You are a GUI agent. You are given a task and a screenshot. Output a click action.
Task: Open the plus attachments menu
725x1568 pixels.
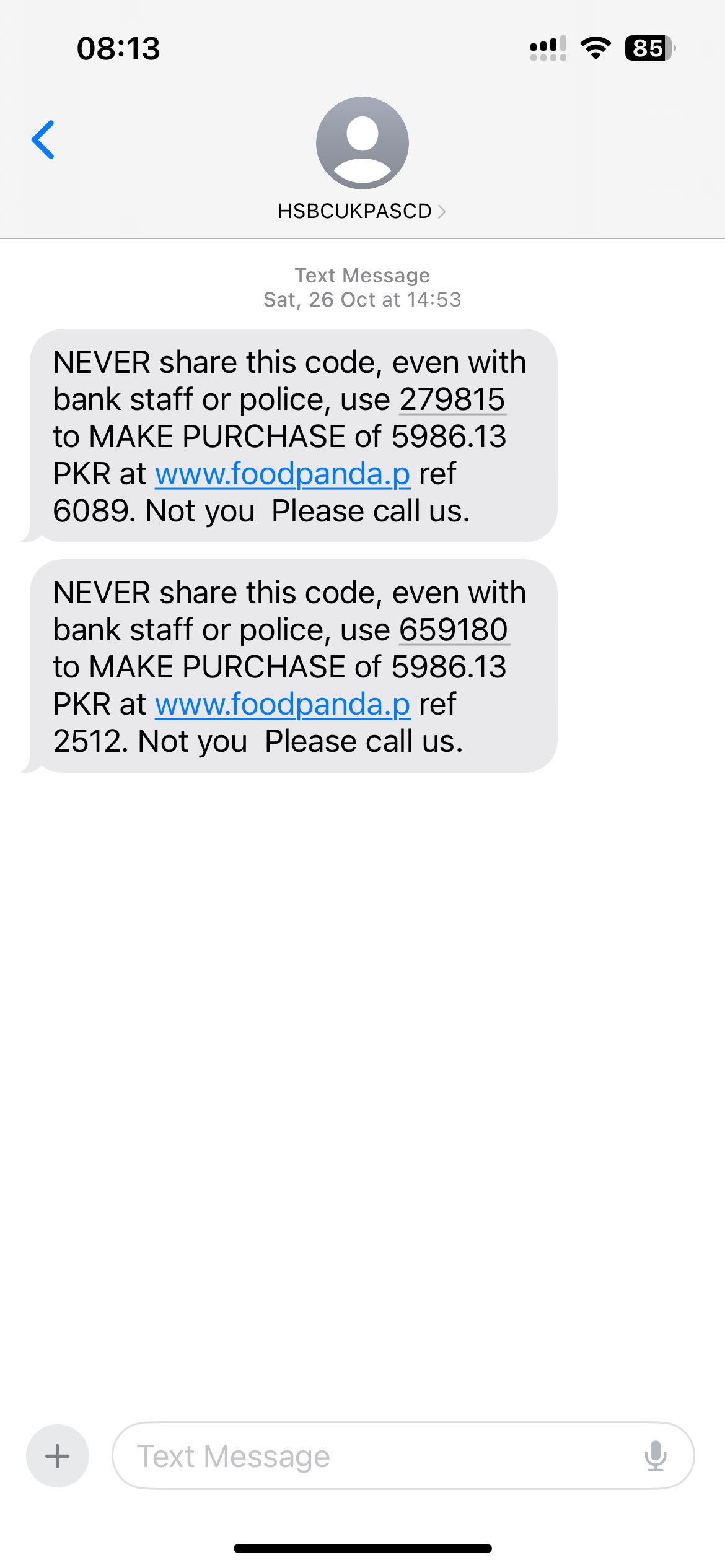pos(58,1456)
